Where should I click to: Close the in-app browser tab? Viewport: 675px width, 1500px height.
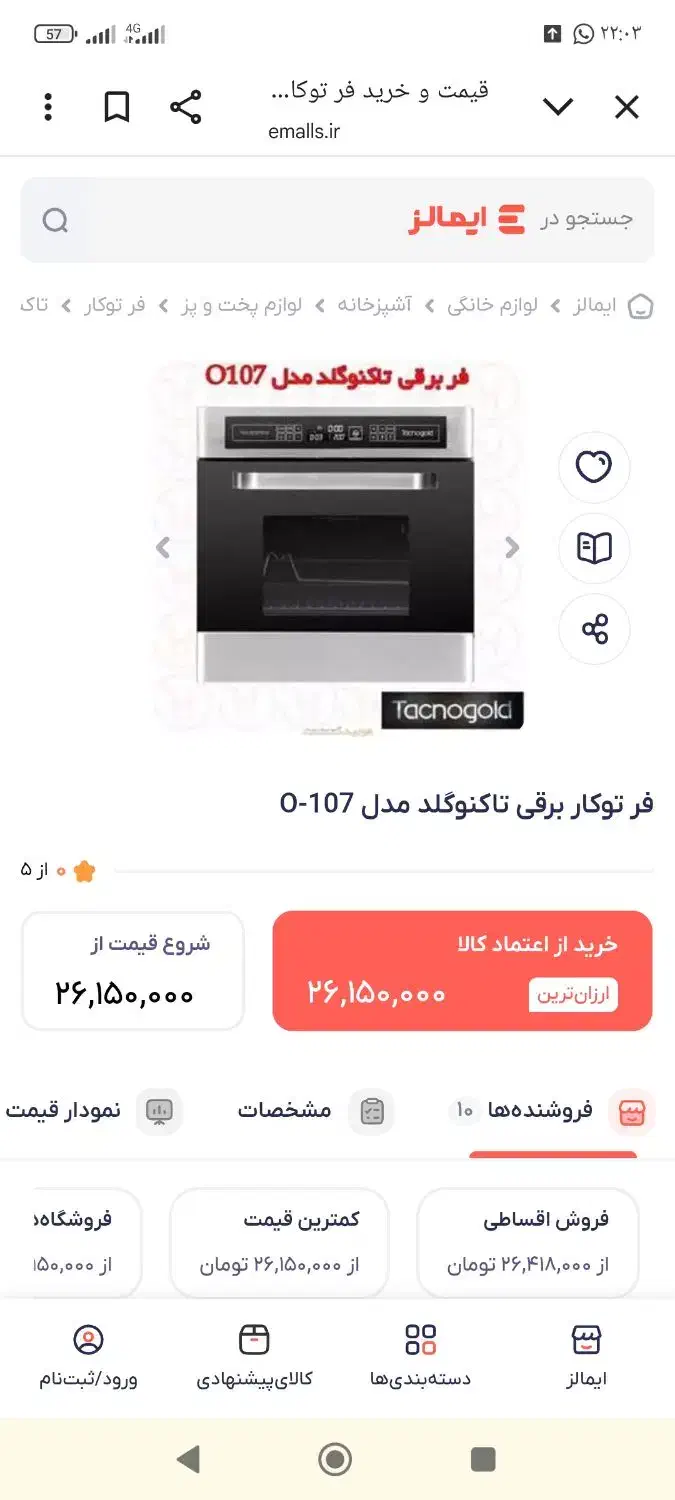[x=626, y=107]
